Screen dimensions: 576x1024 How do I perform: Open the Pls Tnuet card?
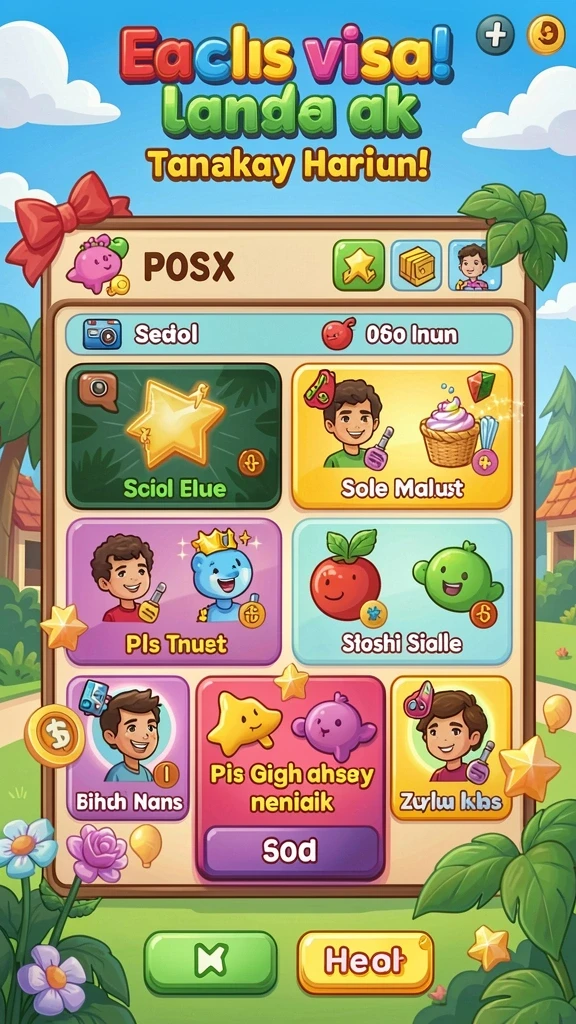coord(174,592)
